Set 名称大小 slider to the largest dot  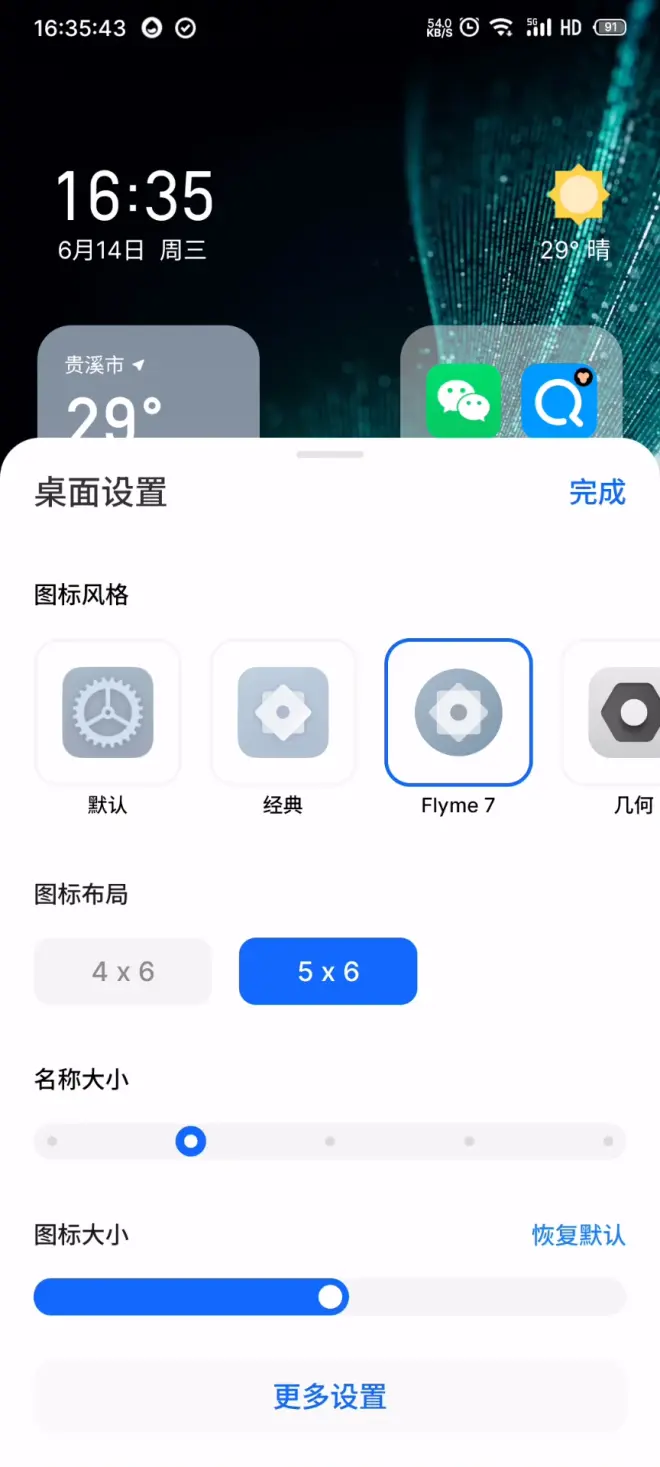pos(608,1141)
